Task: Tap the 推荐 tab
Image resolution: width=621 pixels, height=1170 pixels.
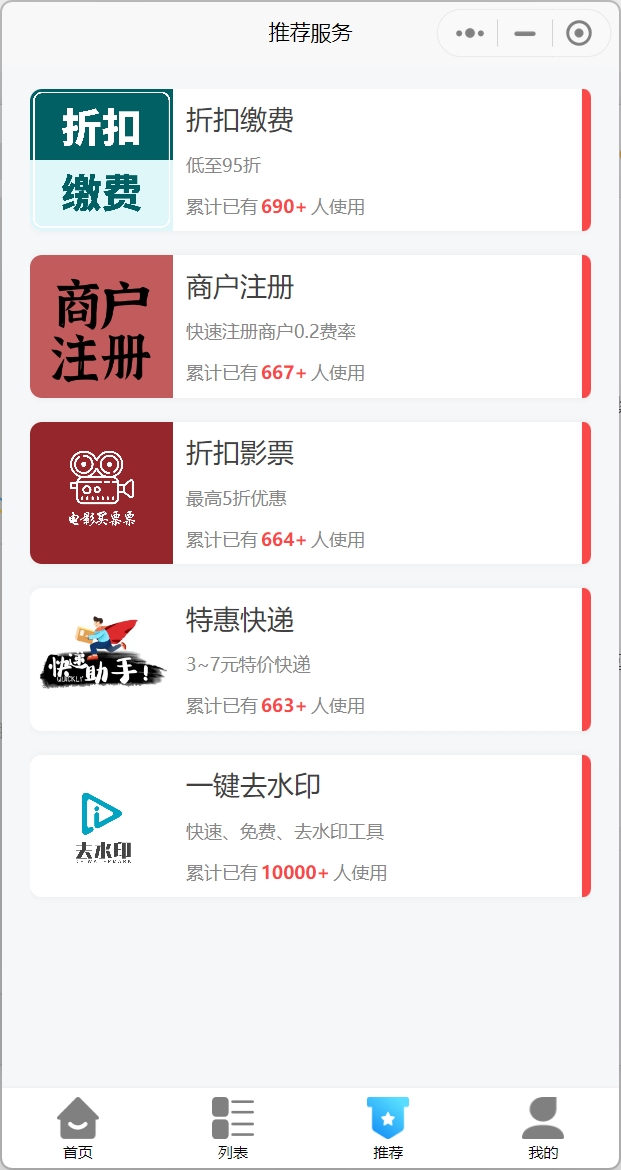Action: [388, 1128]
